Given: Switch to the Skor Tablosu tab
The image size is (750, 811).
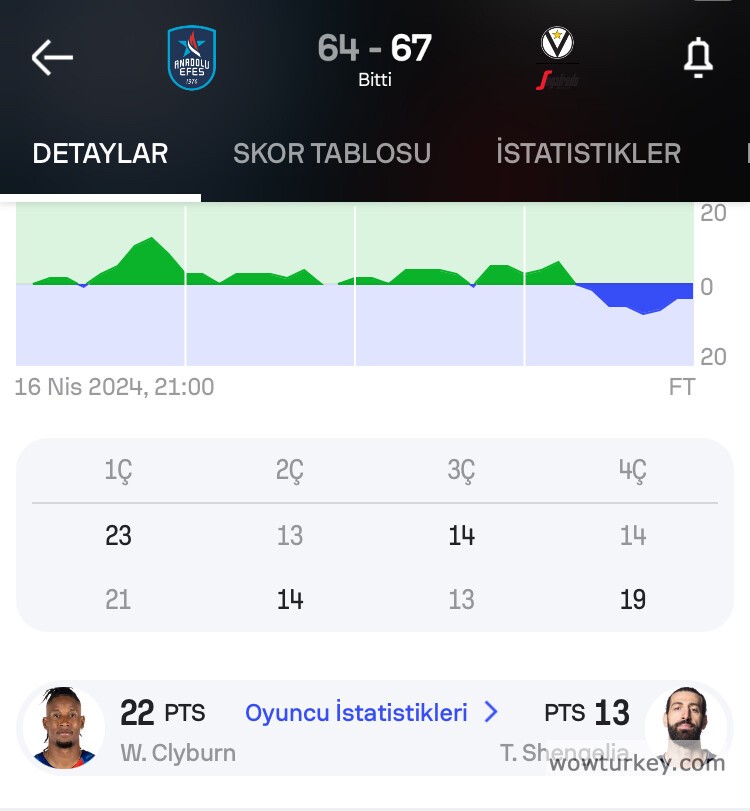Looking at the screenshot, I should click(x=331, y=153).
